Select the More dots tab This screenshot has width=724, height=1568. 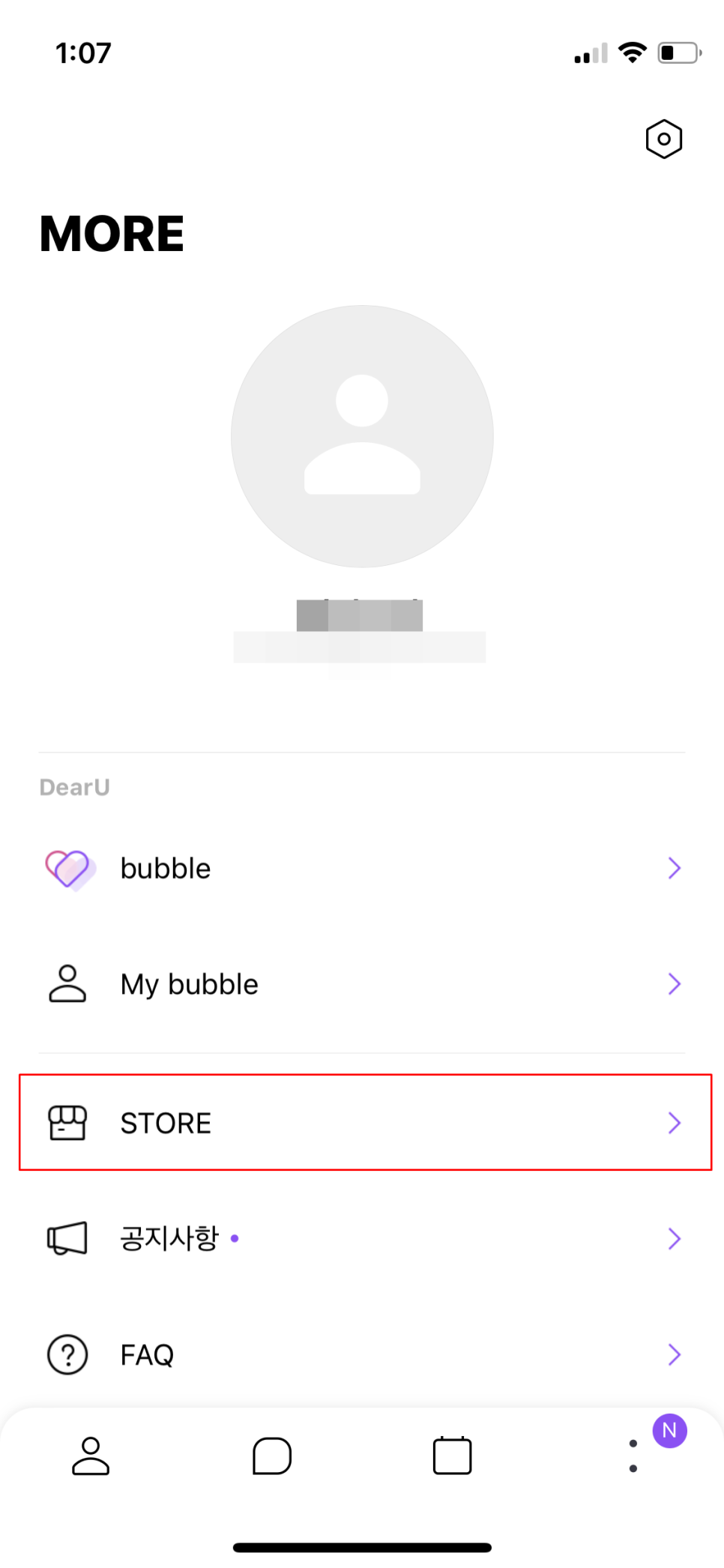point(633,1456)
